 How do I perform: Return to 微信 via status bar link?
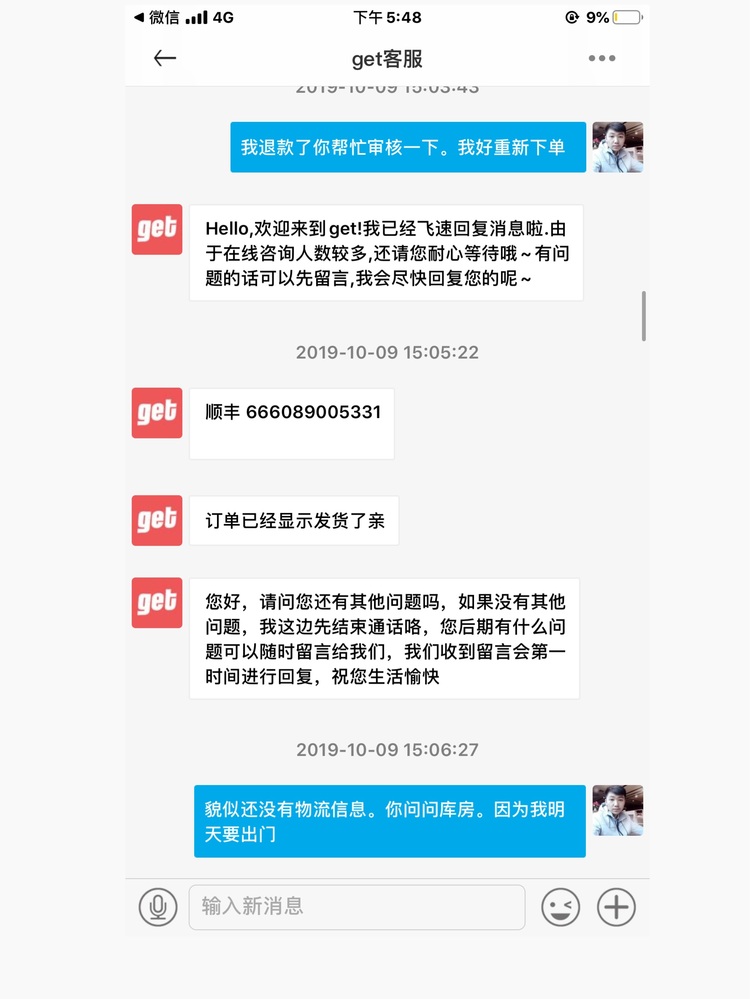click(x=157, y=17)
